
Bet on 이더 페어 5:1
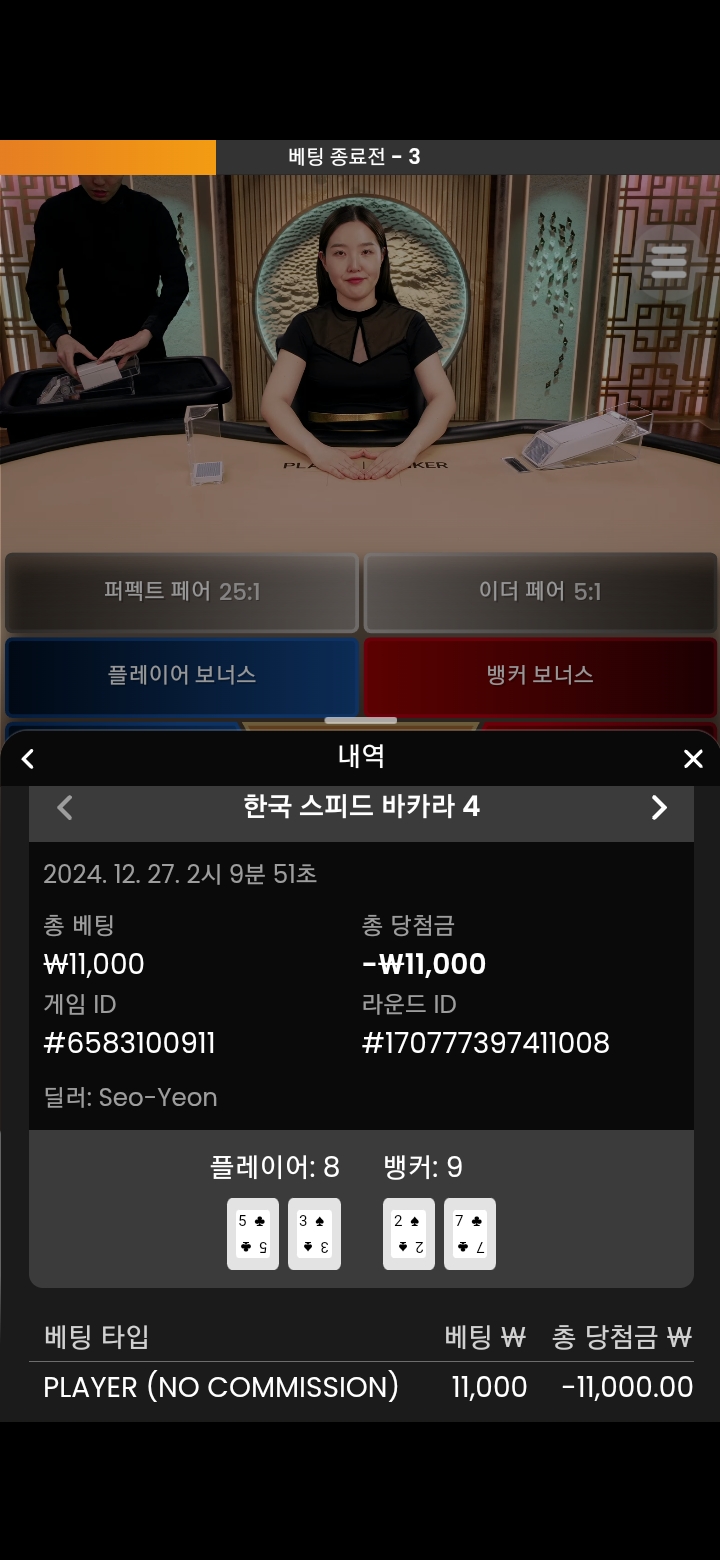coord(540,592)
